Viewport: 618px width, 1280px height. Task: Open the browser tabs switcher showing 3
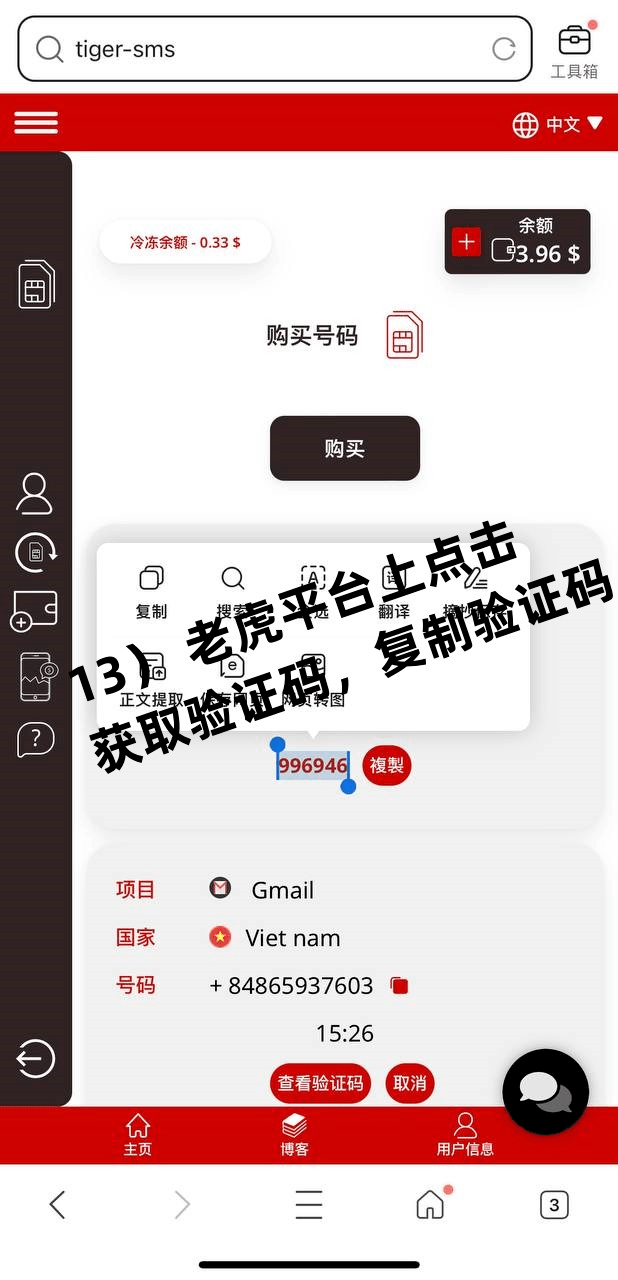tap(554, 1205)
